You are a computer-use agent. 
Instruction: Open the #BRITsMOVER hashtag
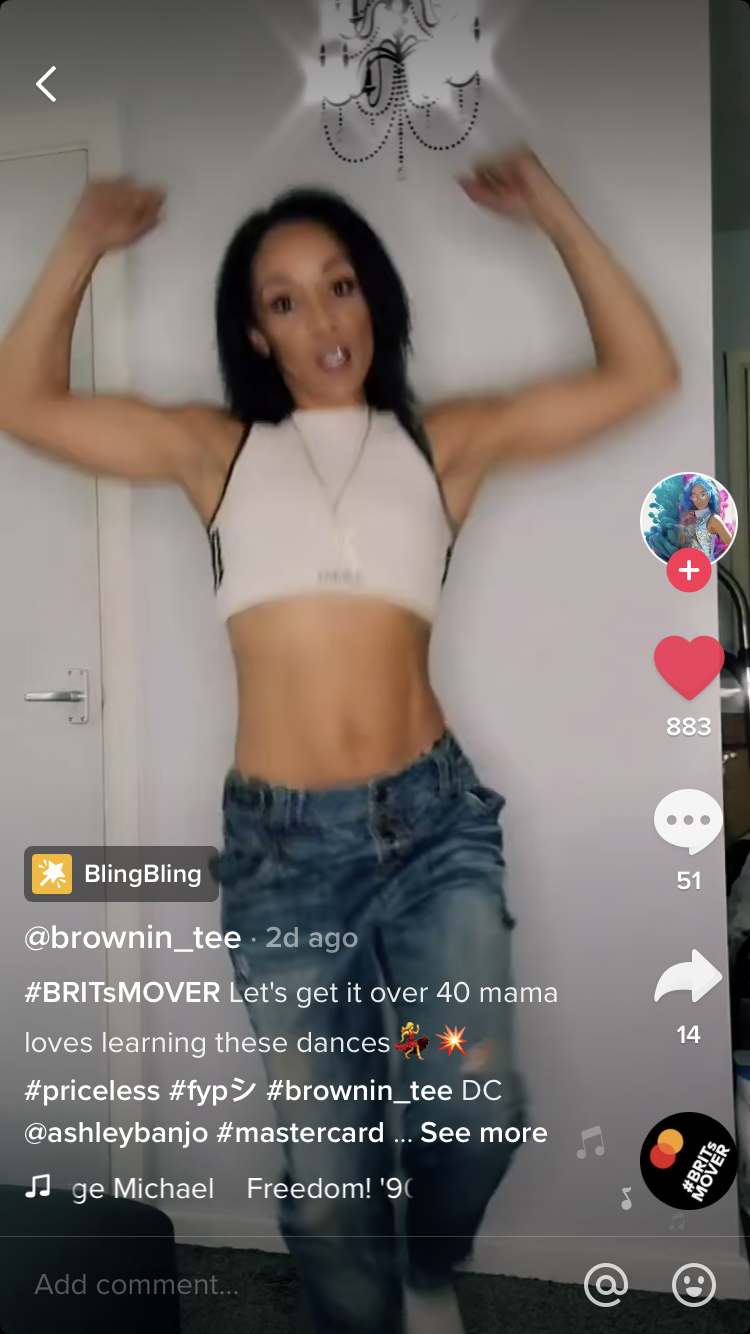click(122, 993)
